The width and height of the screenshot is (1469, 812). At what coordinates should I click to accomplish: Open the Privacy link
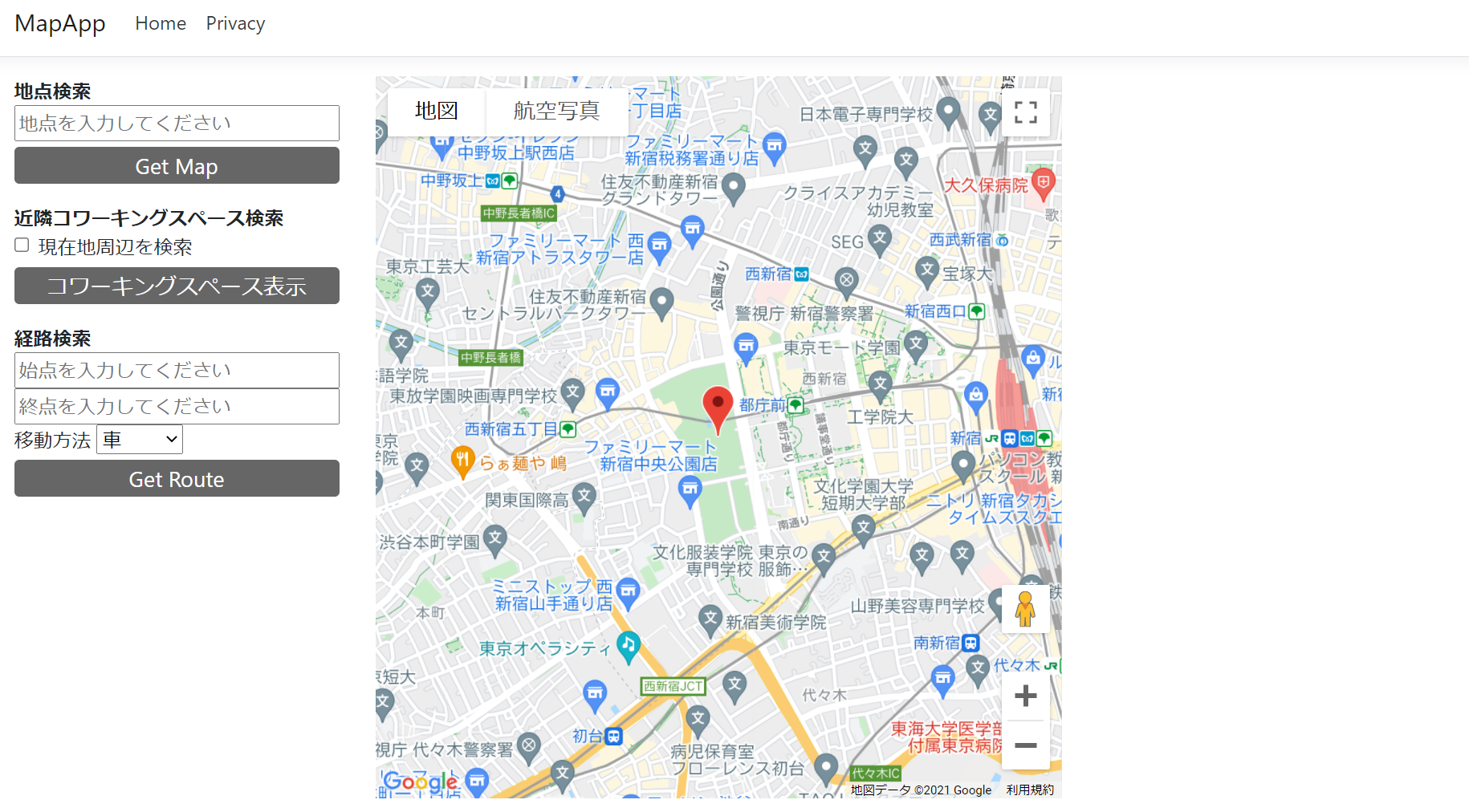click(235, 24)
